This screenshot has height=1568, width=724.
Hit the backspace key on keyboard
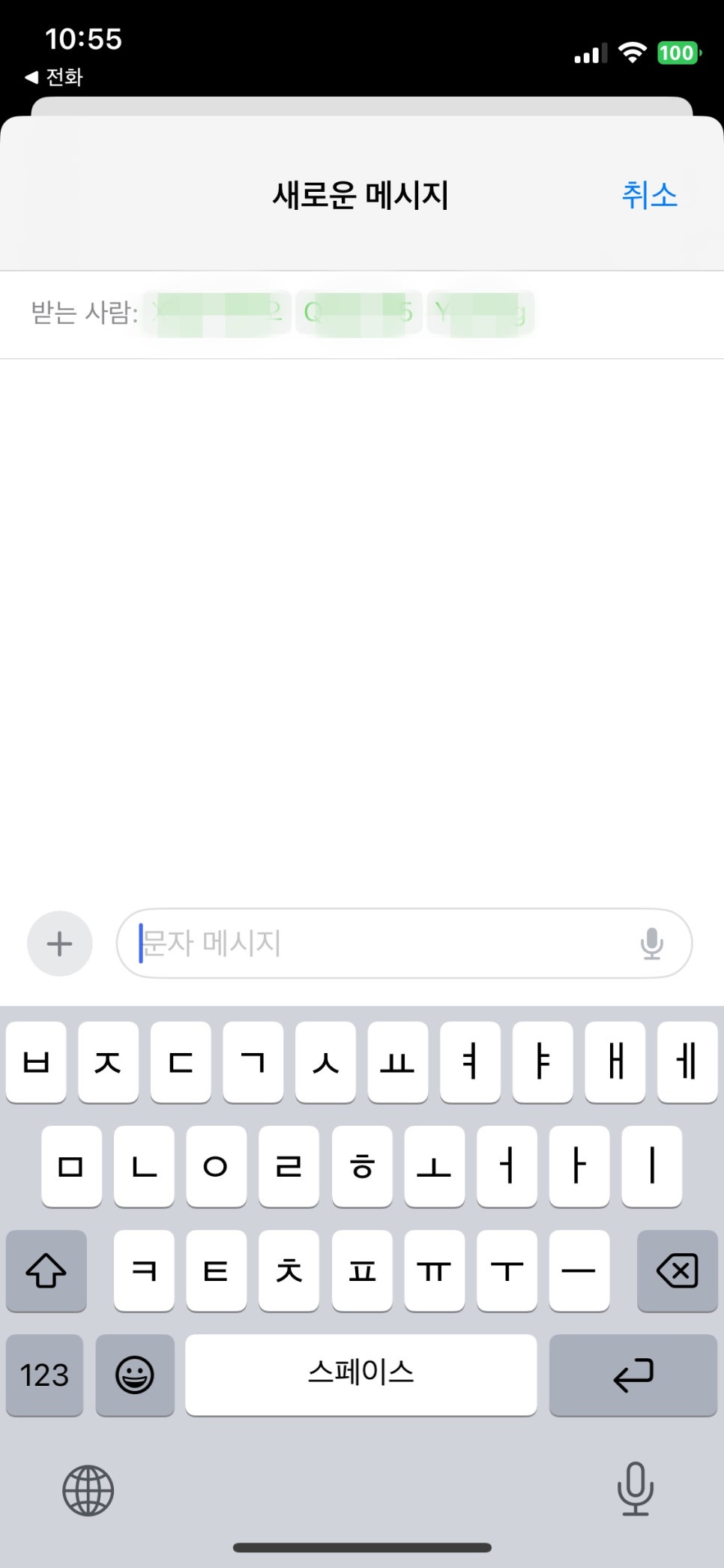pos(678,1270)
